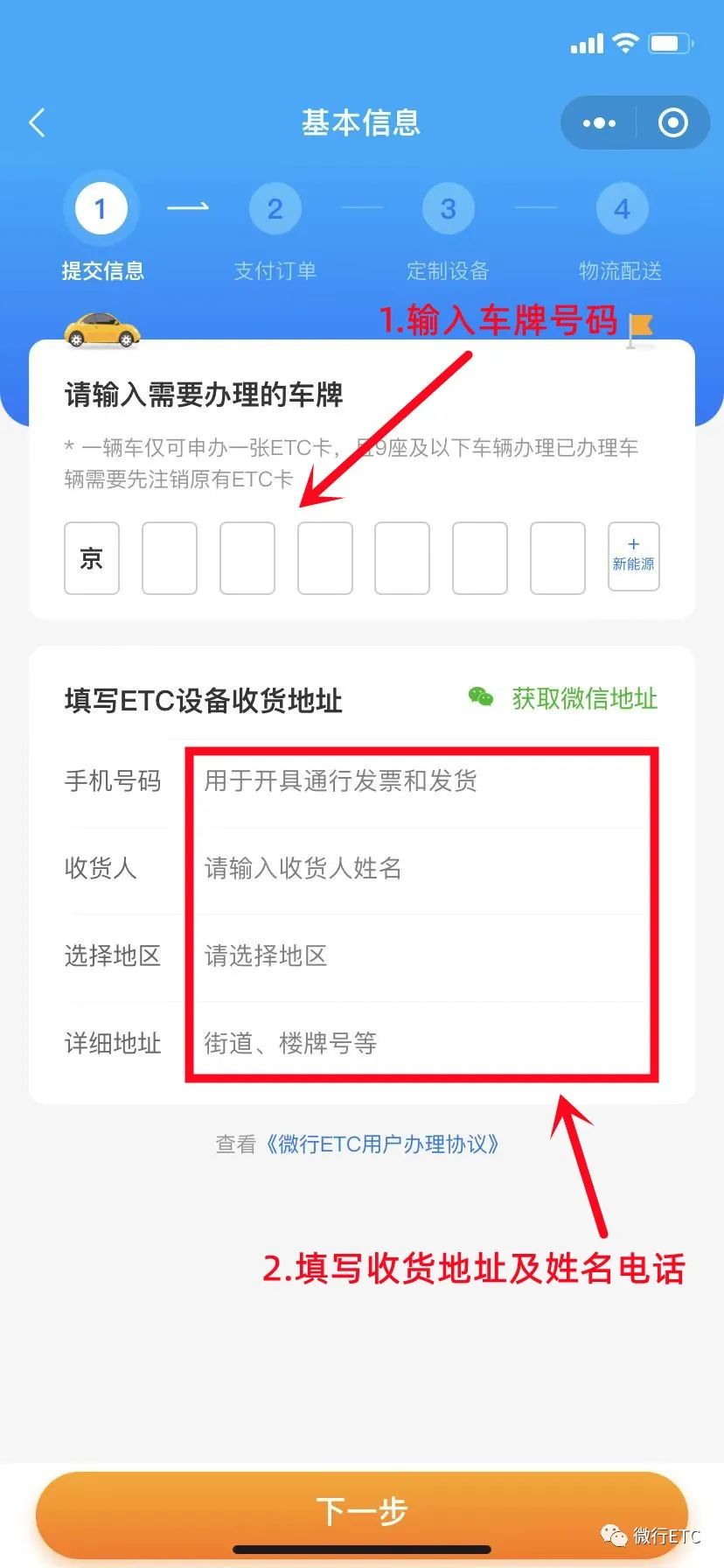Click 获取微信地址 to import WeChat address
This screenshot has height=1568, width=724.
[584, 699]
